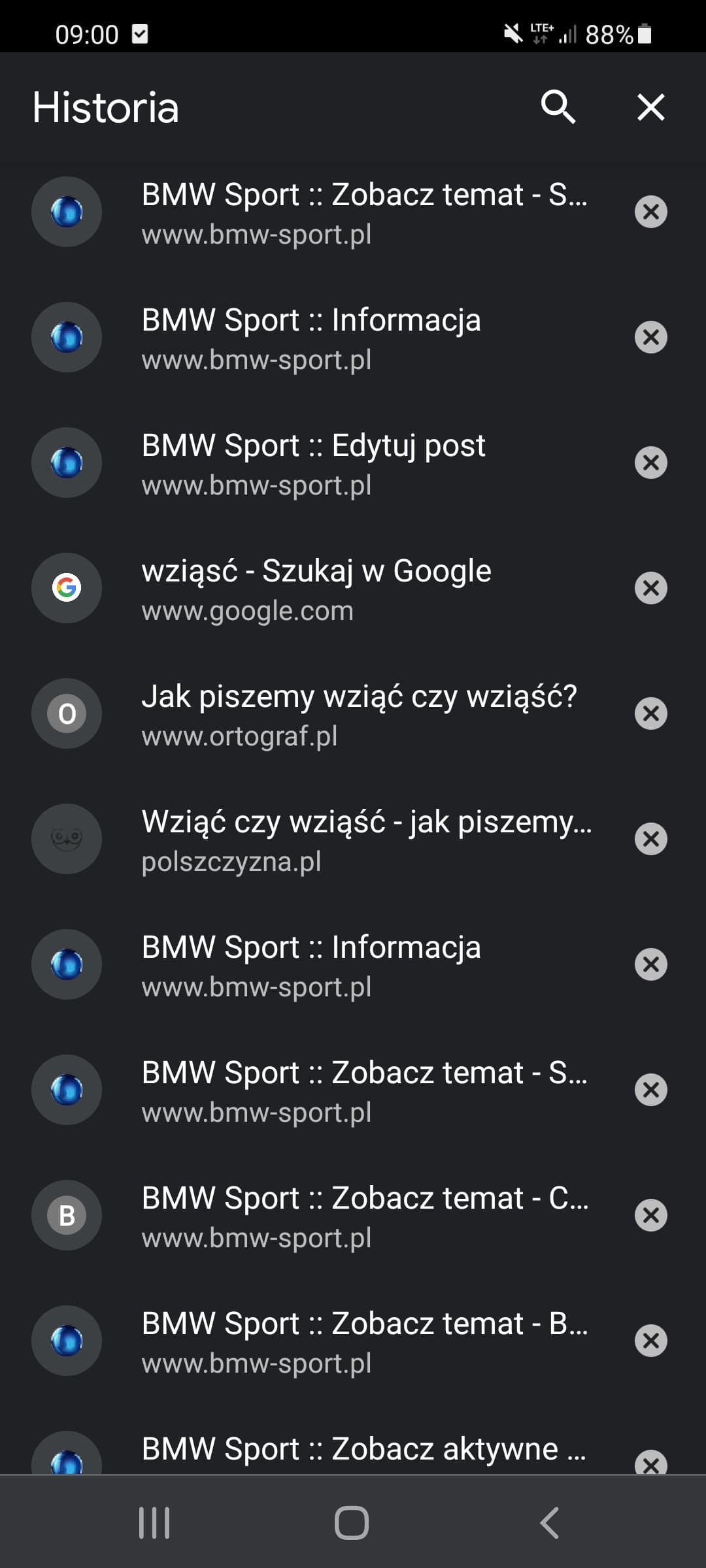Open the www.ortograf.pl history entry

click(x=353, y=713)
